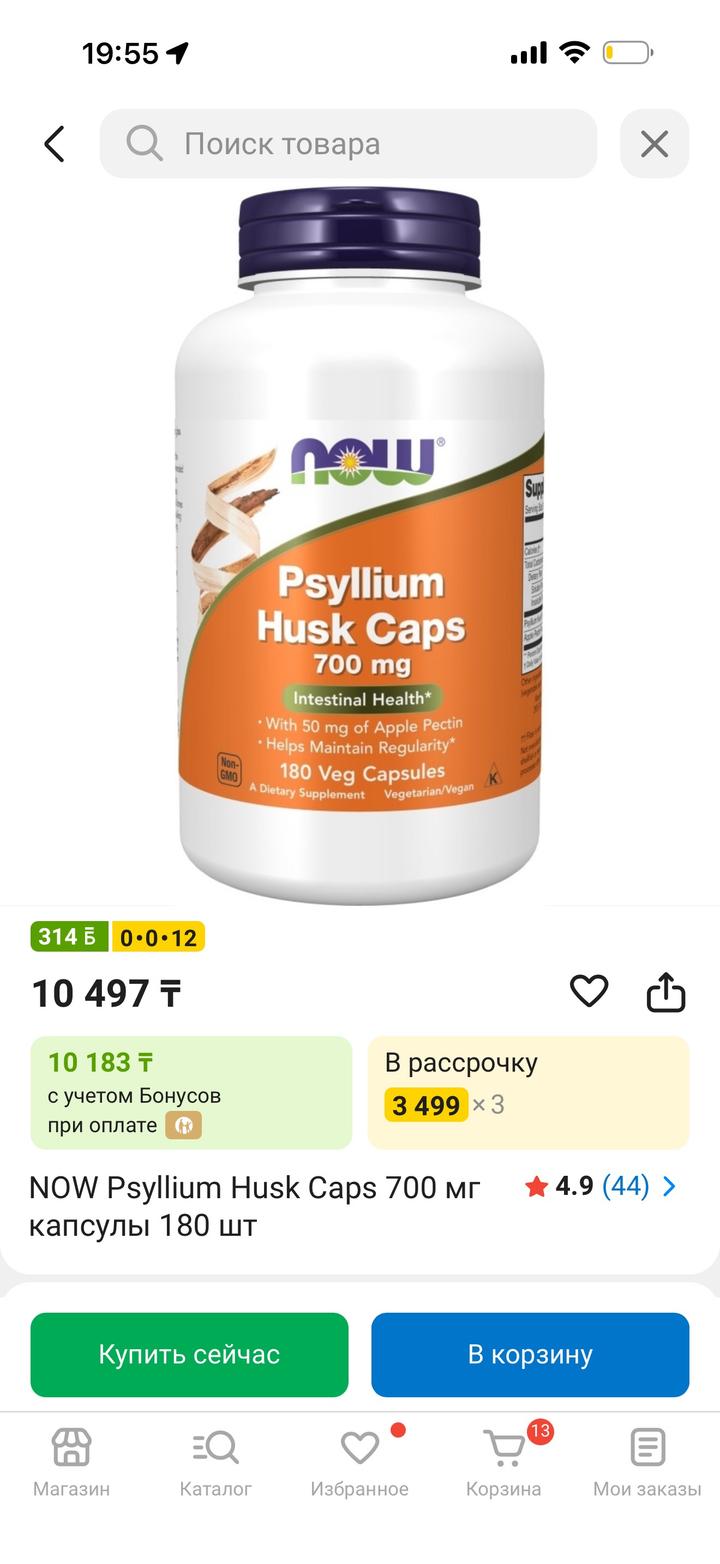Viewport: 720px width, 1564px height.
Task: Open the Корзина cart tab
Action: click(x=504, y=1461)
